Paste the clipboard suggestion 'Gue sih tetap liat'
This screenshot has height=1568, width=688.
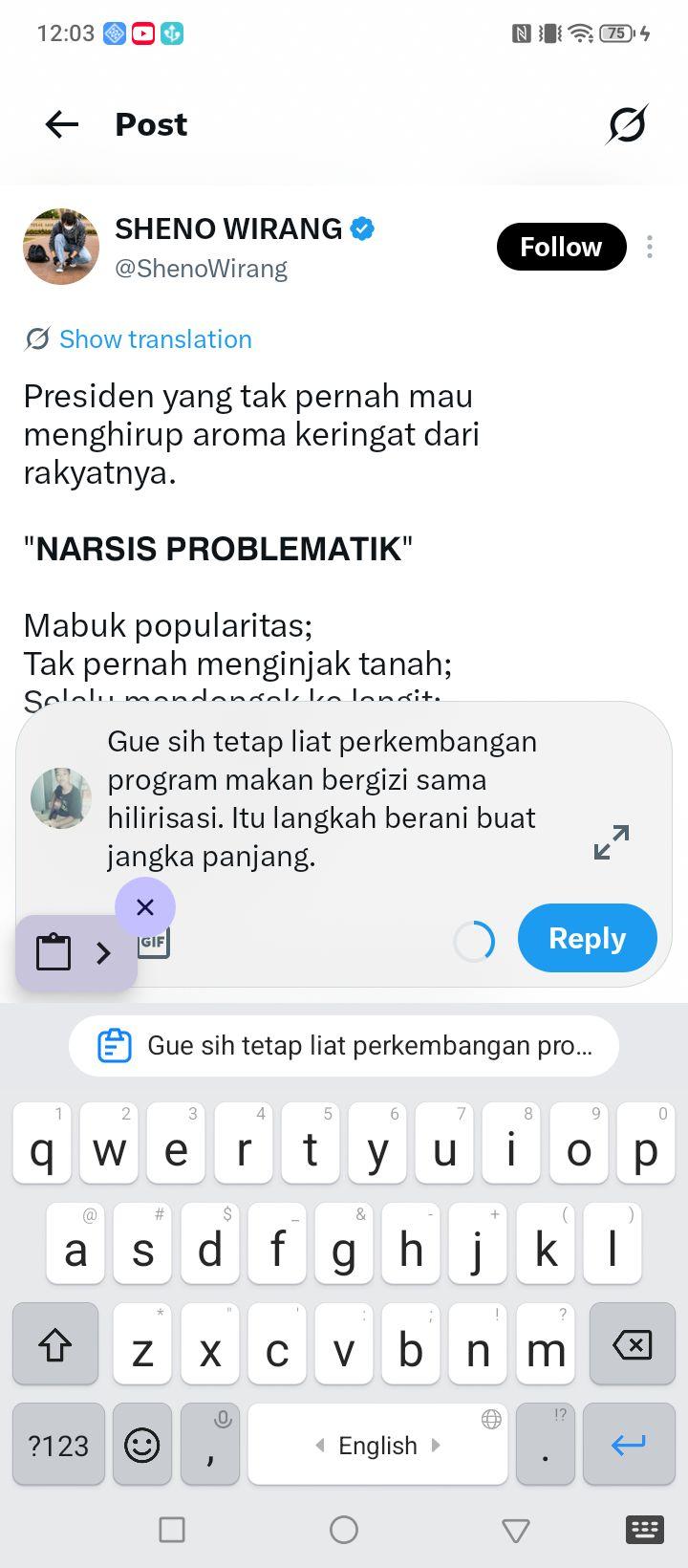[x=344, y=1046]
